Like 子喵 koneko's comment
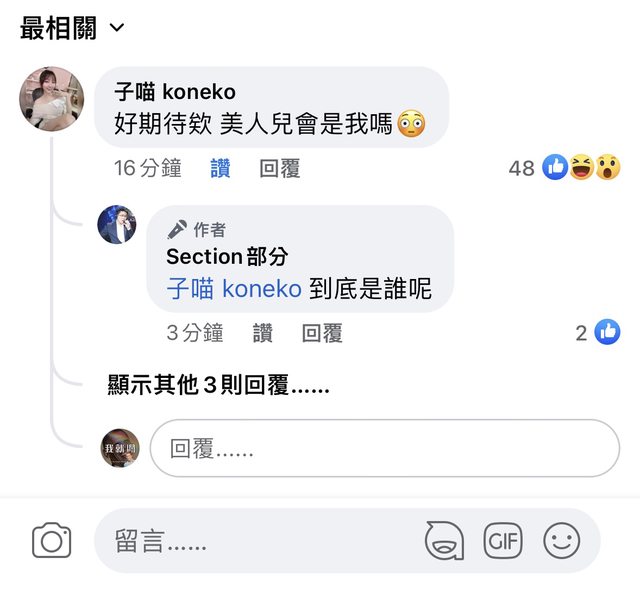Screen dimensions: 640x601 click(x=220, y=169)
